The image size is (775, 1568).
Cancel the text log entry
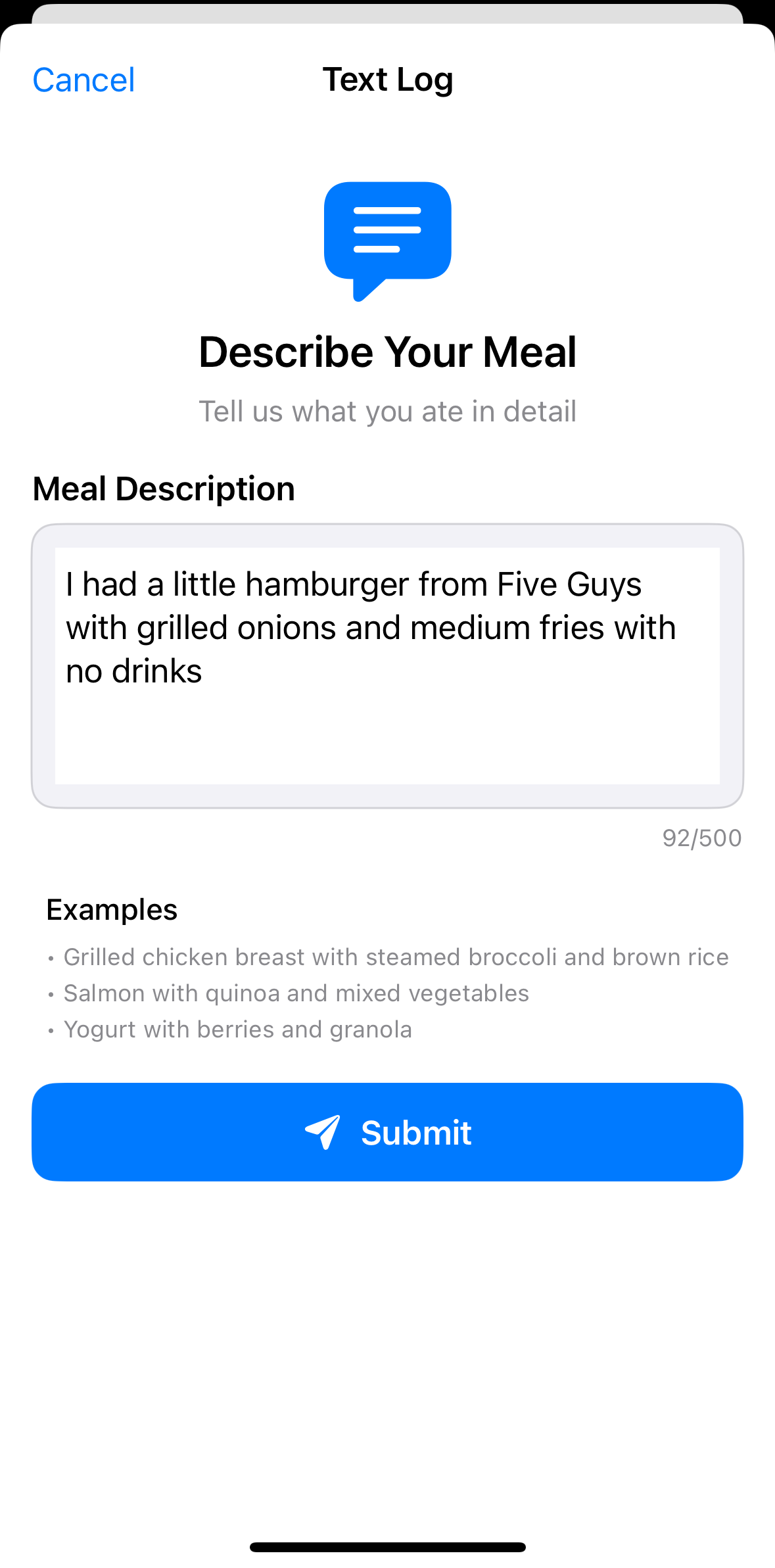click(83, 79)
